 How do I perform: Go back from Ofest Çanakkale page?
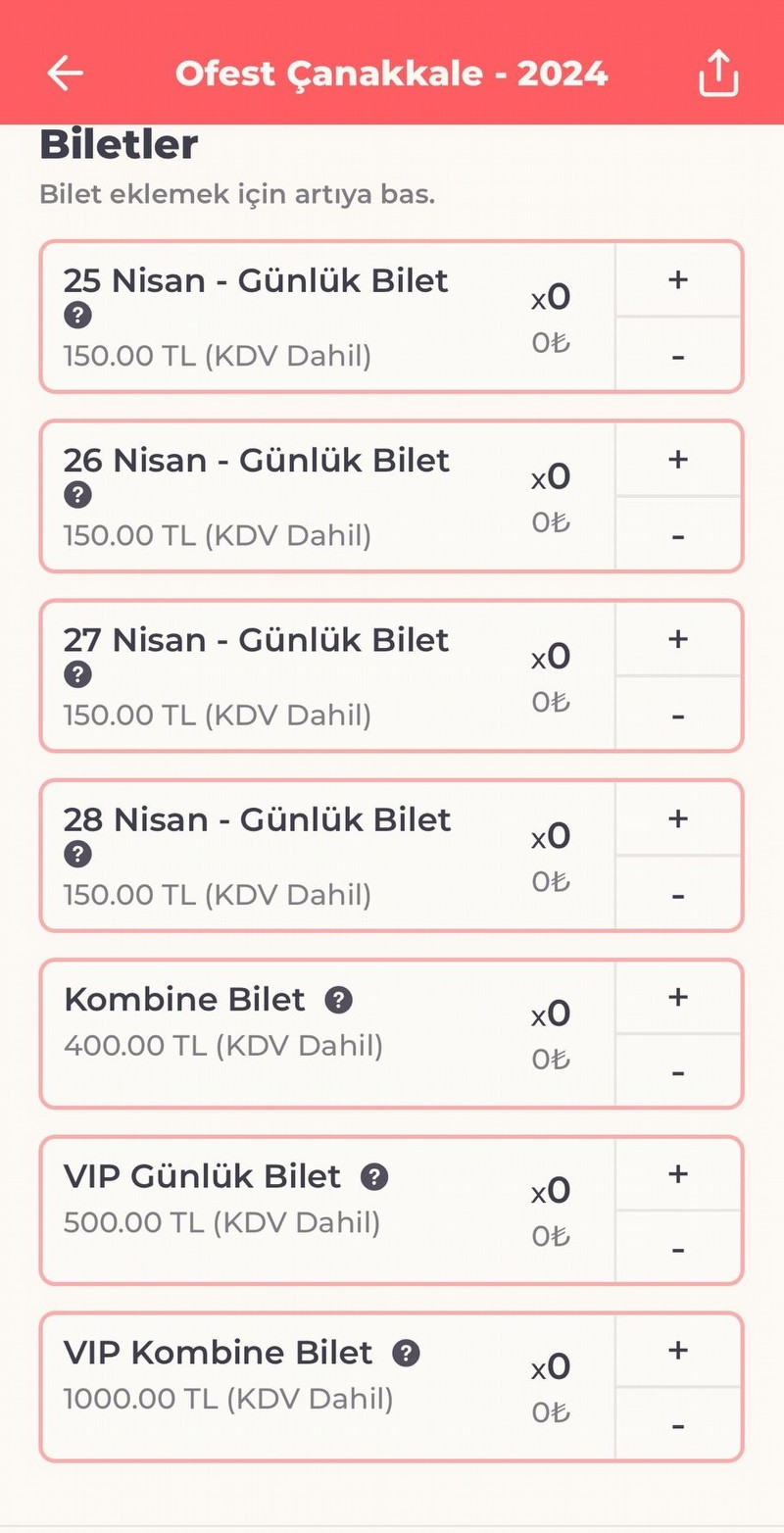[65, 74]
